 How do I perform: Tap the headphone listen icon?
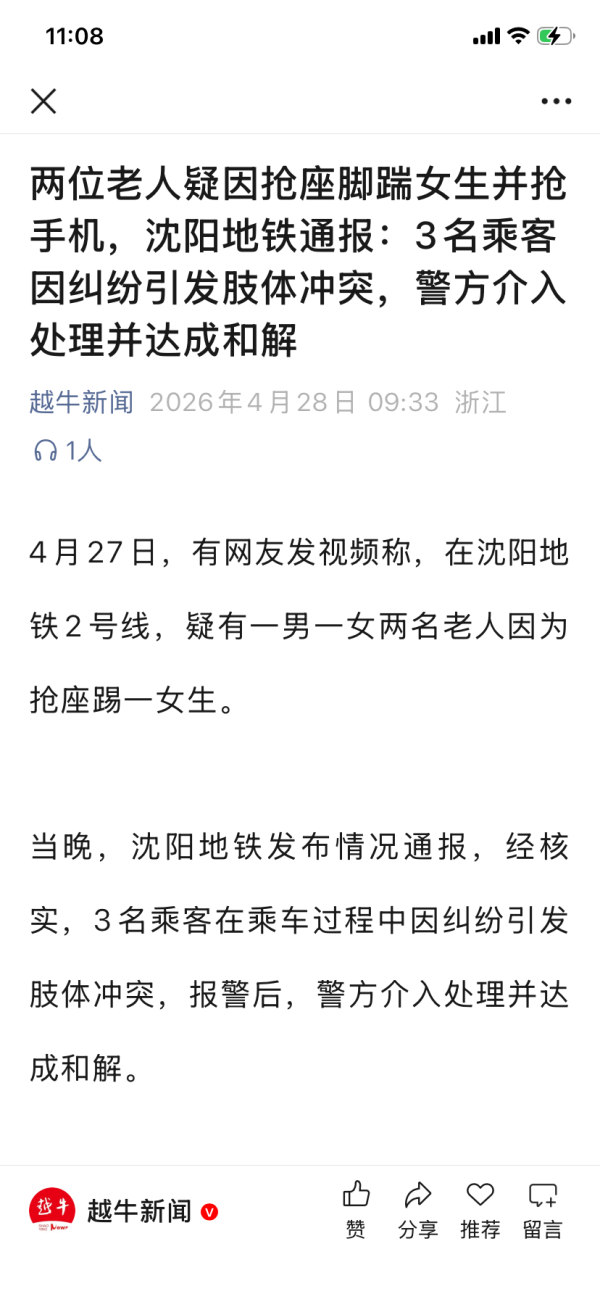[x=45, y=451]
